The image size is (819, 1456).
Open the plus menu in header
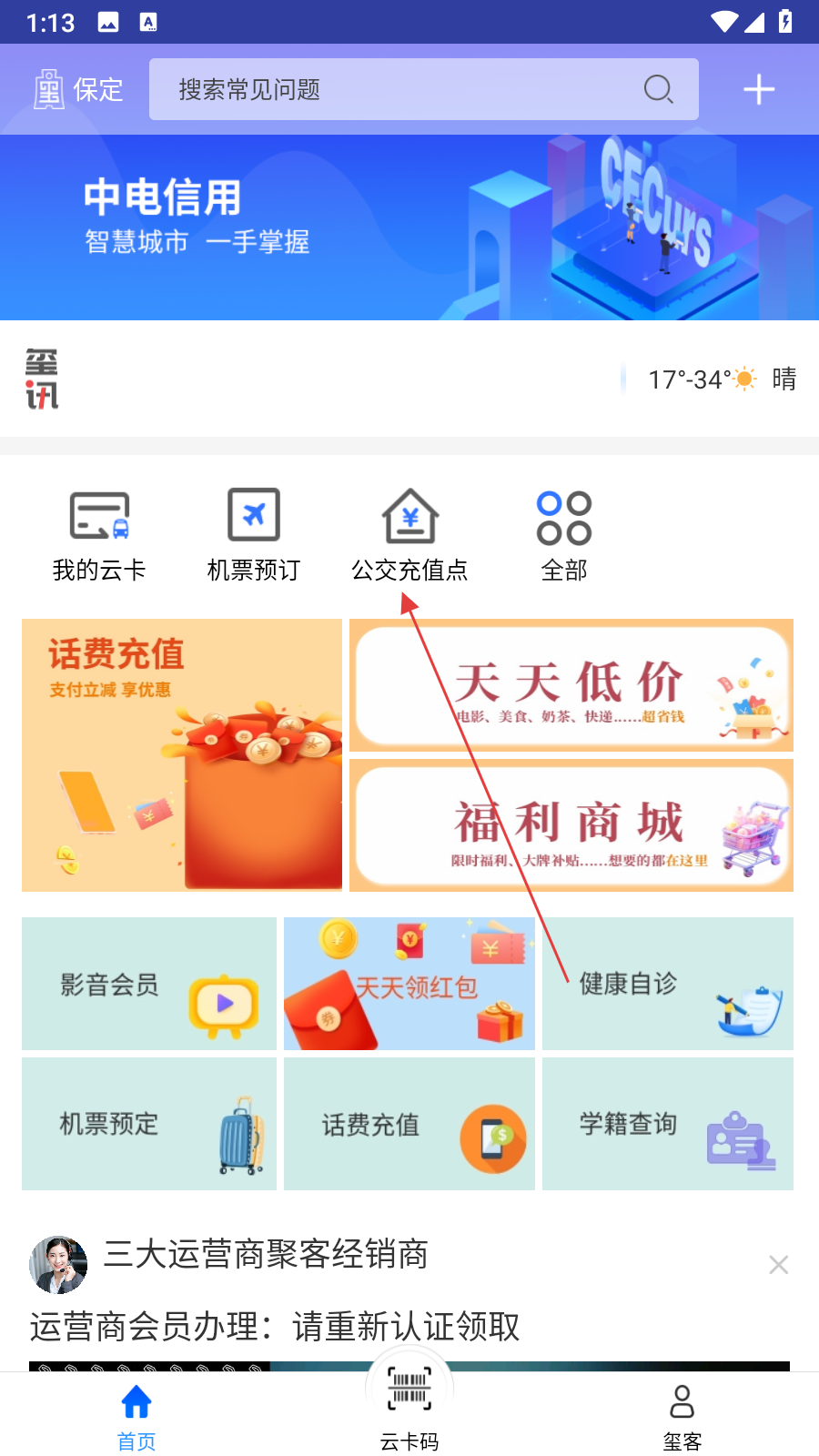point(759,89)
